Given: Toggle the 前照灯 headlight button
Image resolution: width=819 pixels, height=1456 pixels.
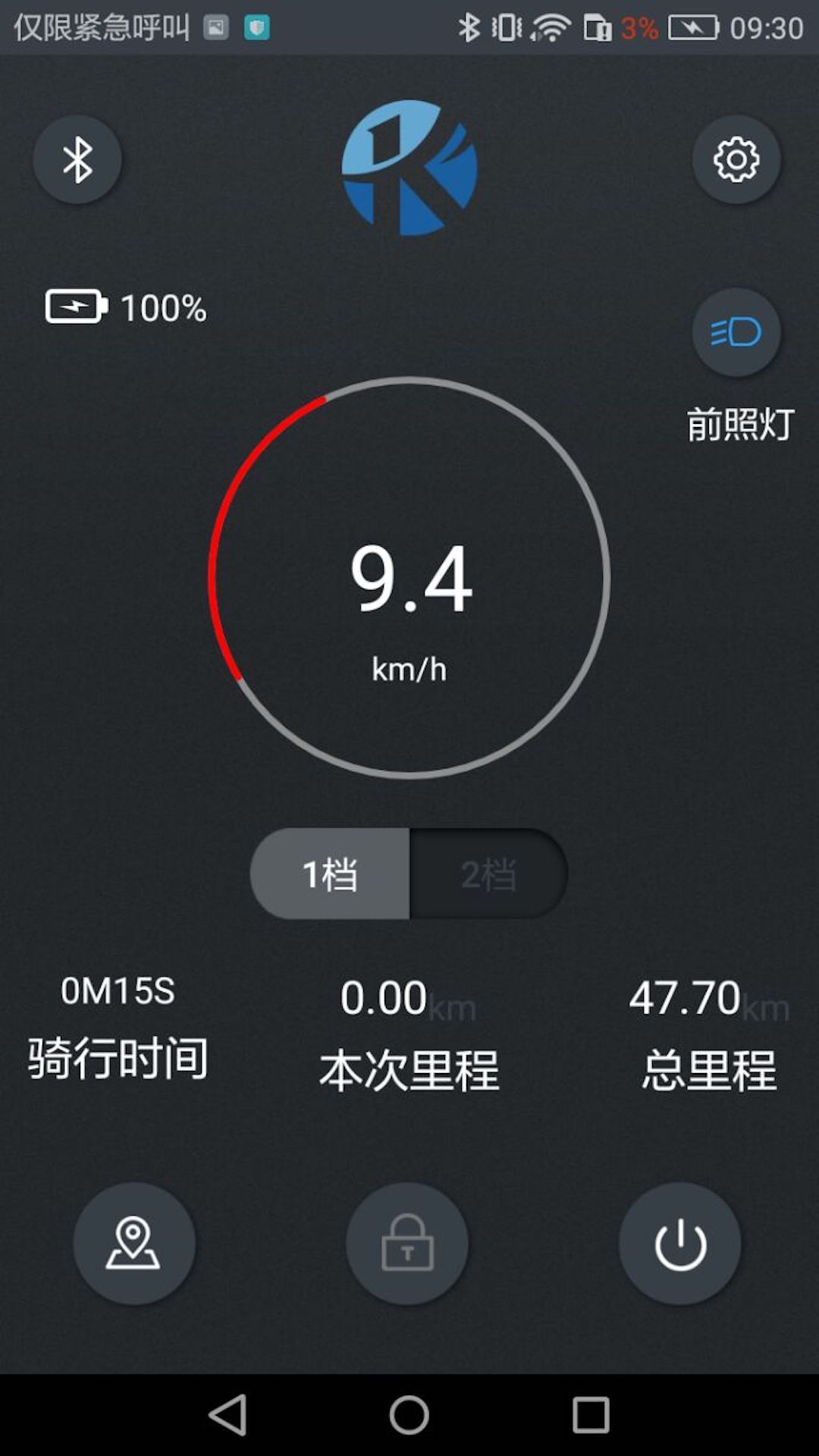Looking at the screenshot, I should [736, 332].
